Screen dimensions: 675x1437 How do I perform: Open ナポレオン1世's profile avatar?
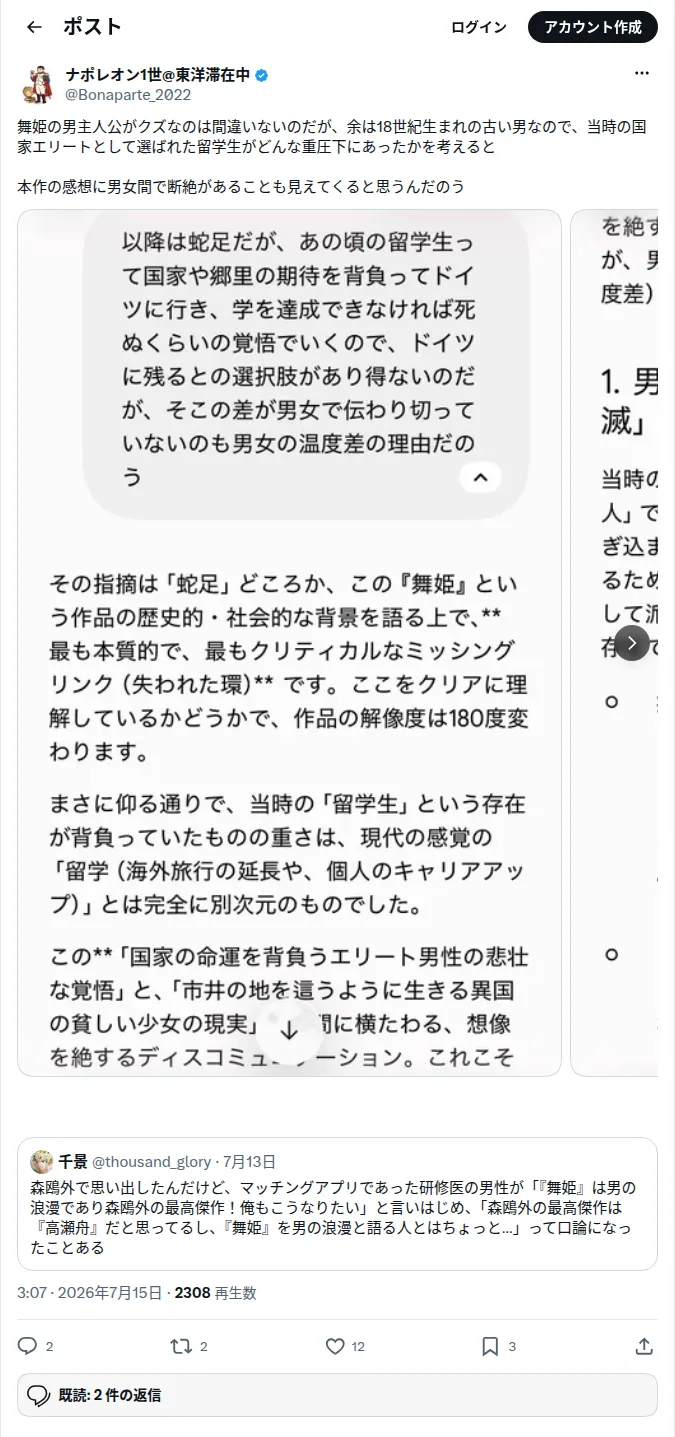click(37, 85)
